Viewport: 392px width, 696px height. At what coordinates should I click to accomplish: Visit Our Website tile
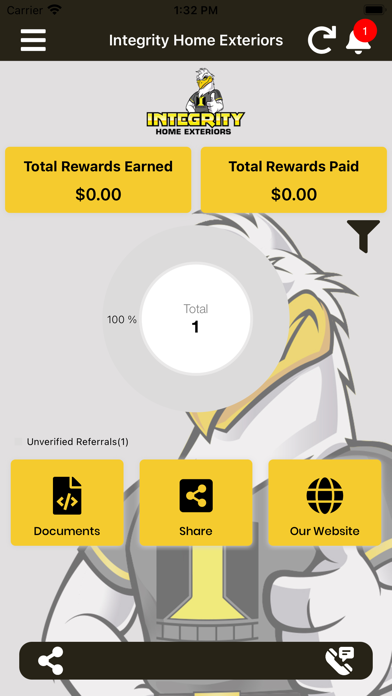point(325,502)
